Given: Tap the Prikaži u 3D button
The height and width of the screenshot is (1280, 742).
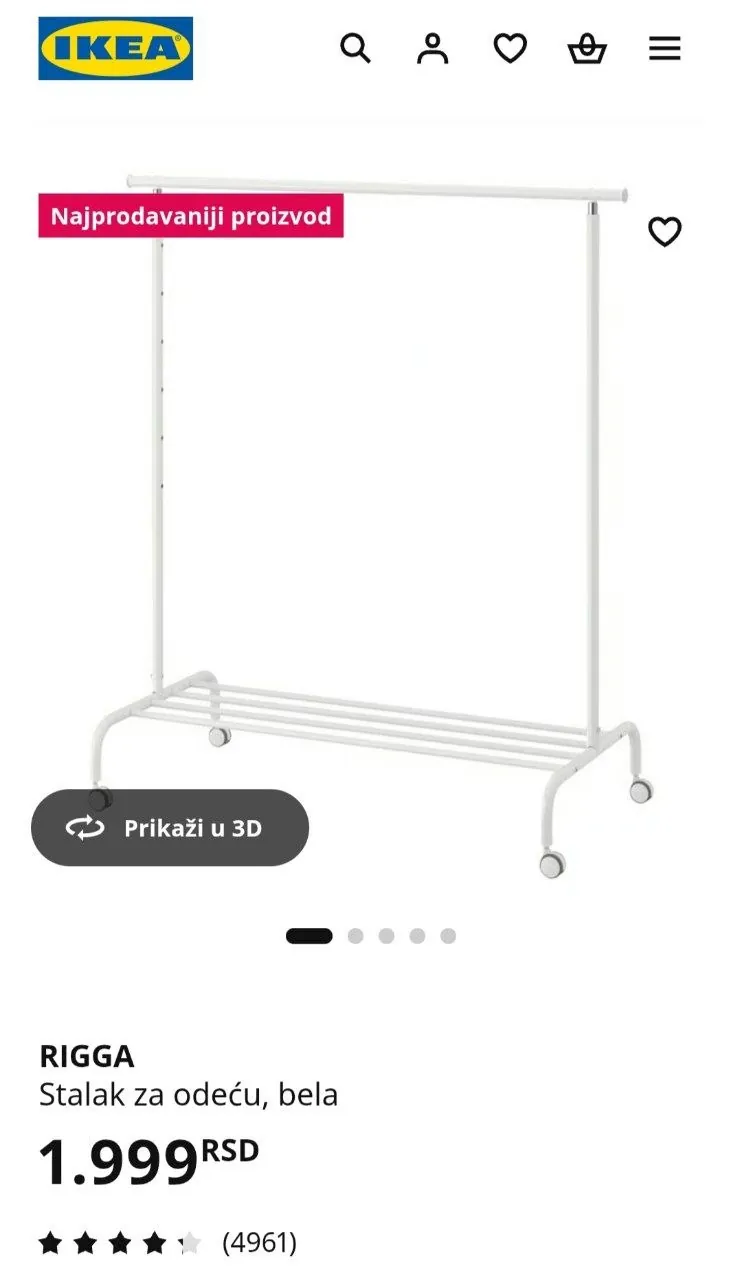Looking at the screenshot, I should pyautogui.click(x=170, y=828).
